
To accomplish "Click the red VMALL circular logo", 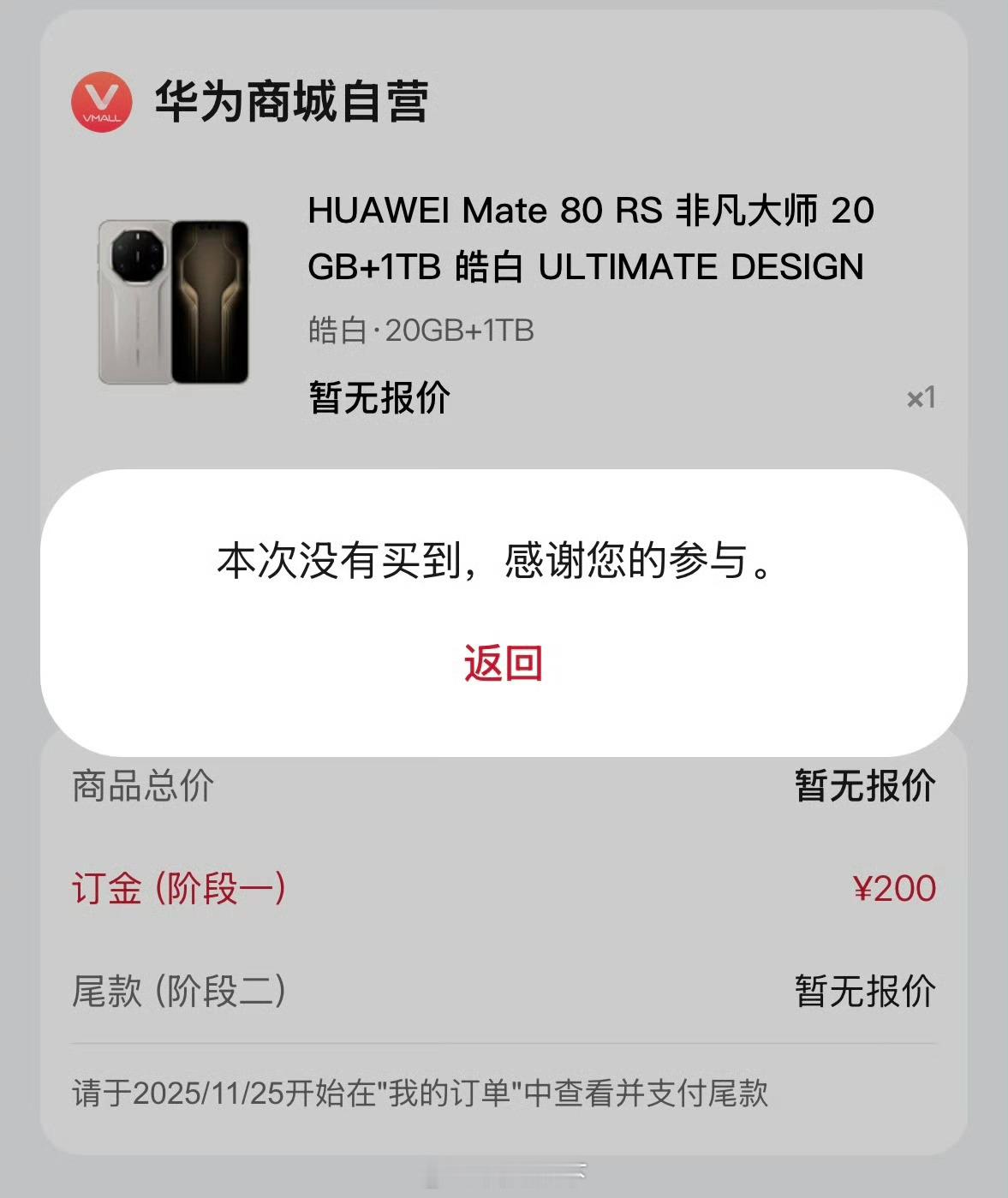I will click(x=100, y=103).
